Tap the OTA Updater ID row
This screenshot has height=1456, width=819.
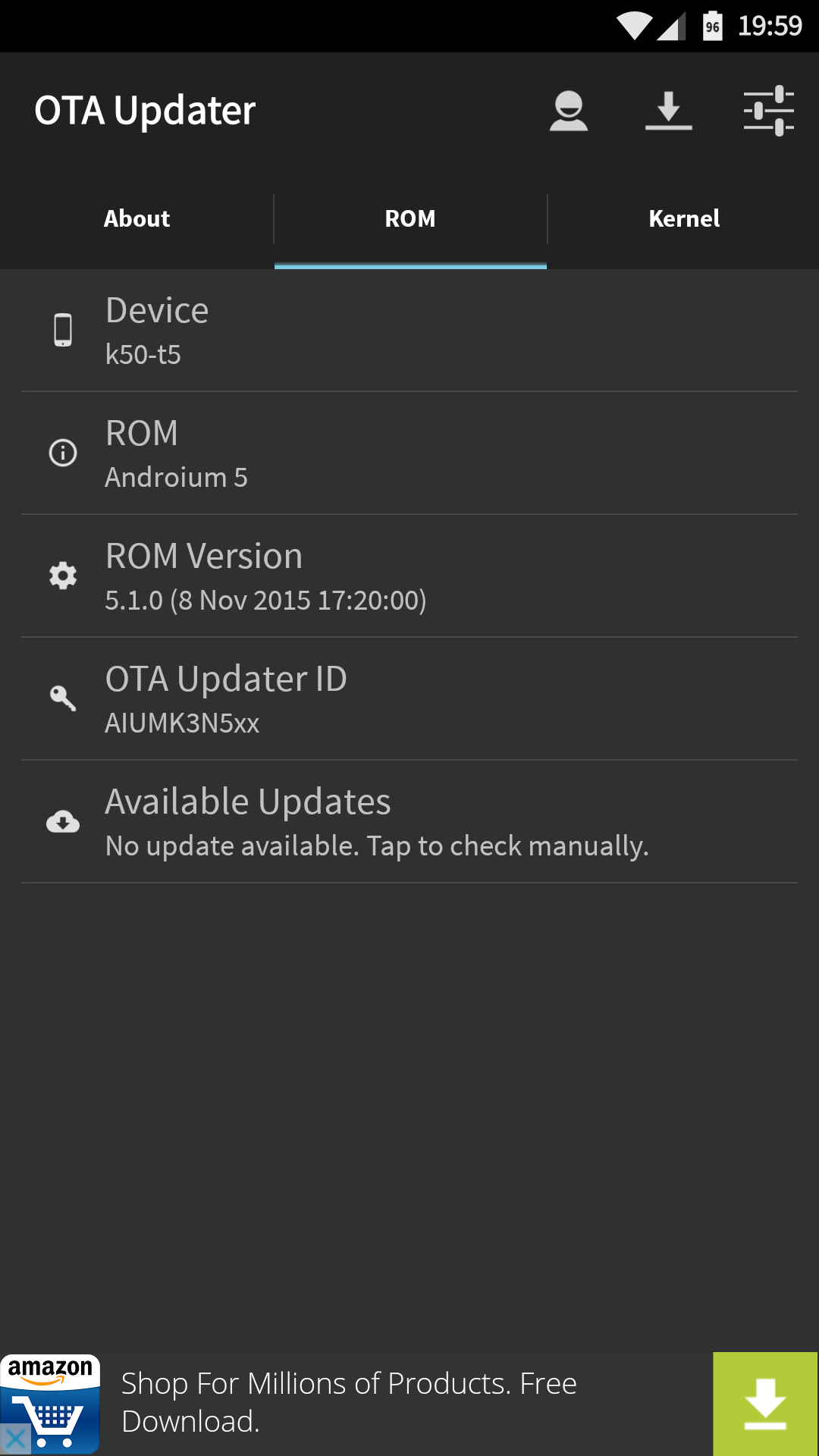(409, 698)
